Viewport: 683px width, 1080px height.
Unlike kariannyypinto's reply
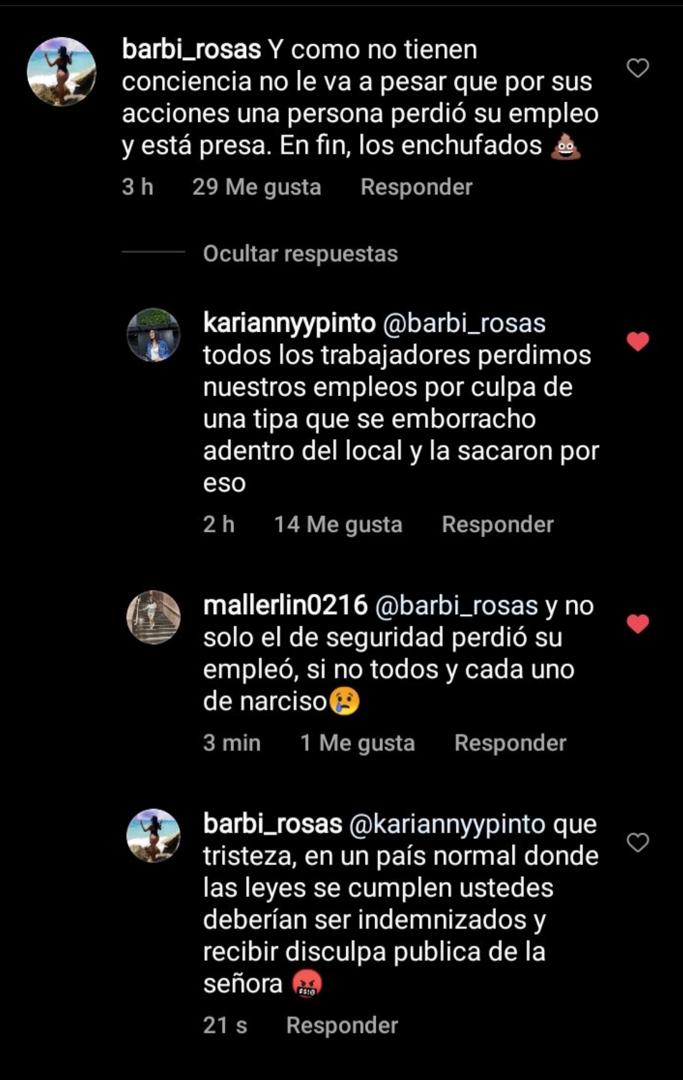click(x=637, y=342)
